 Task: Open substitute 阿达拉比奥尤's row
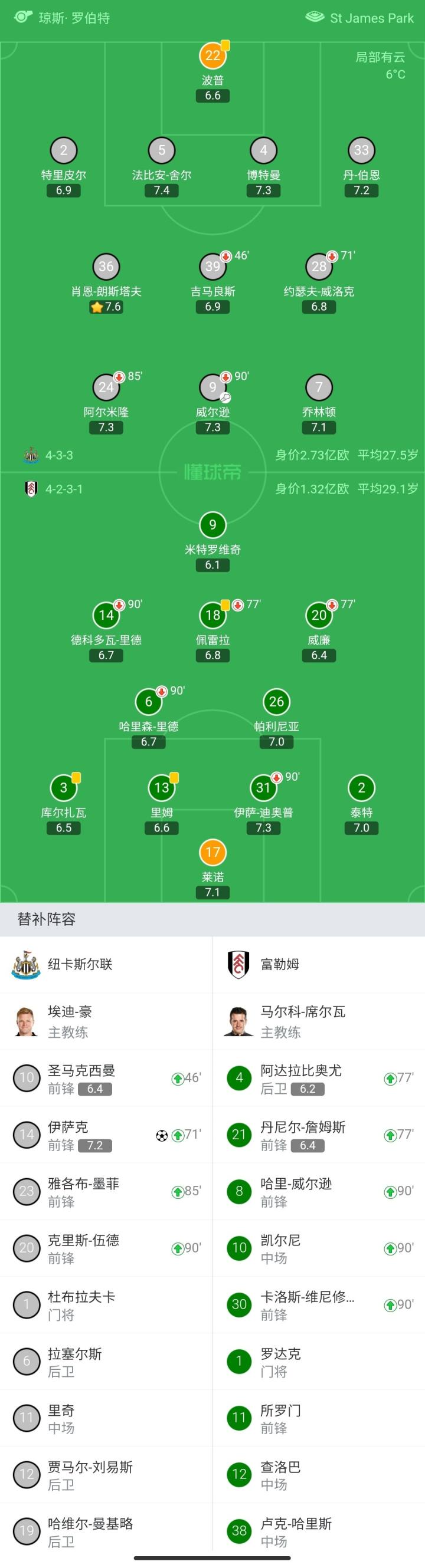point(318,1078)
